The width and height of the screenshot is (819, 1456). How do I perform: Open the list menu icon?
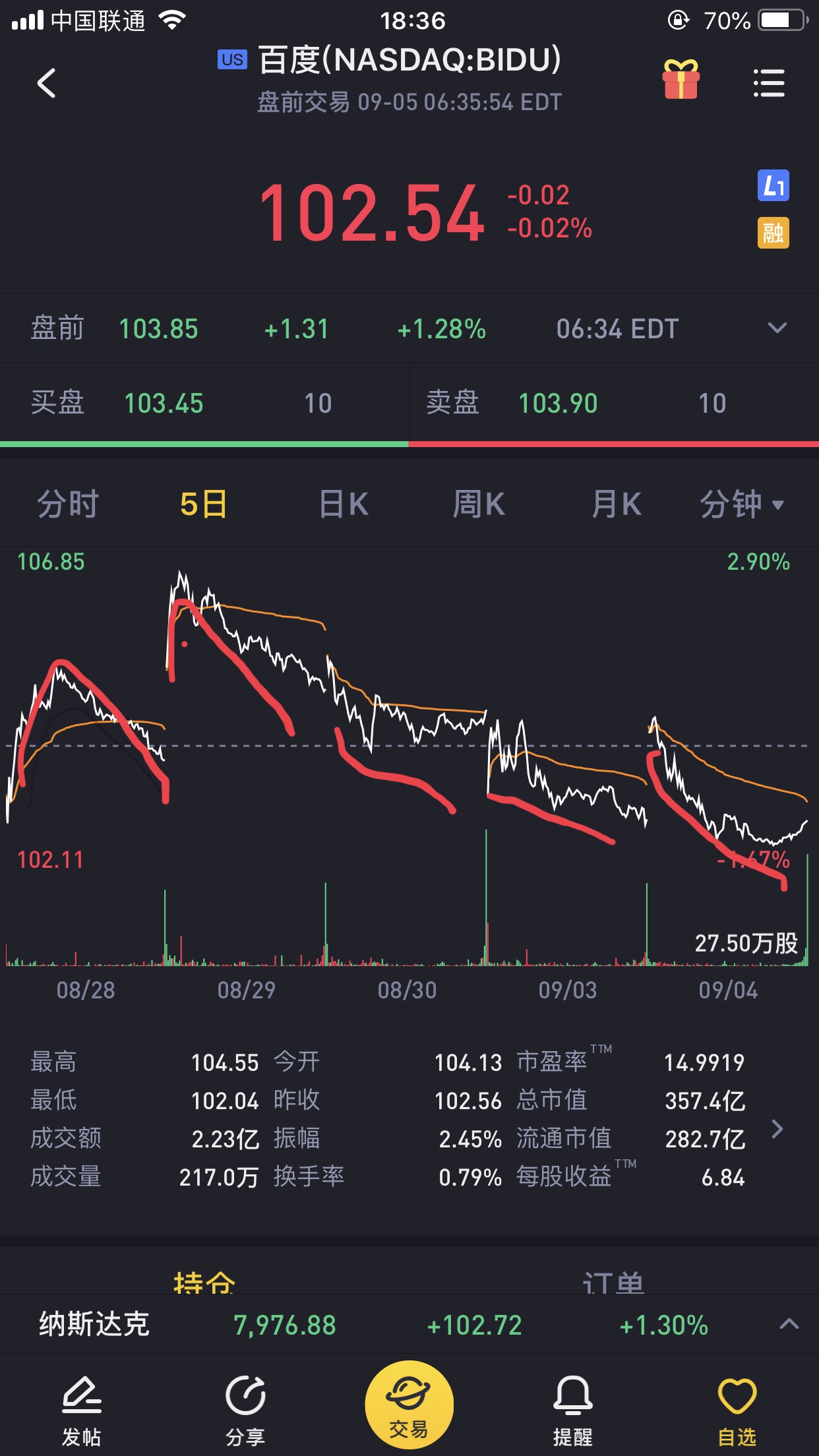769,83
